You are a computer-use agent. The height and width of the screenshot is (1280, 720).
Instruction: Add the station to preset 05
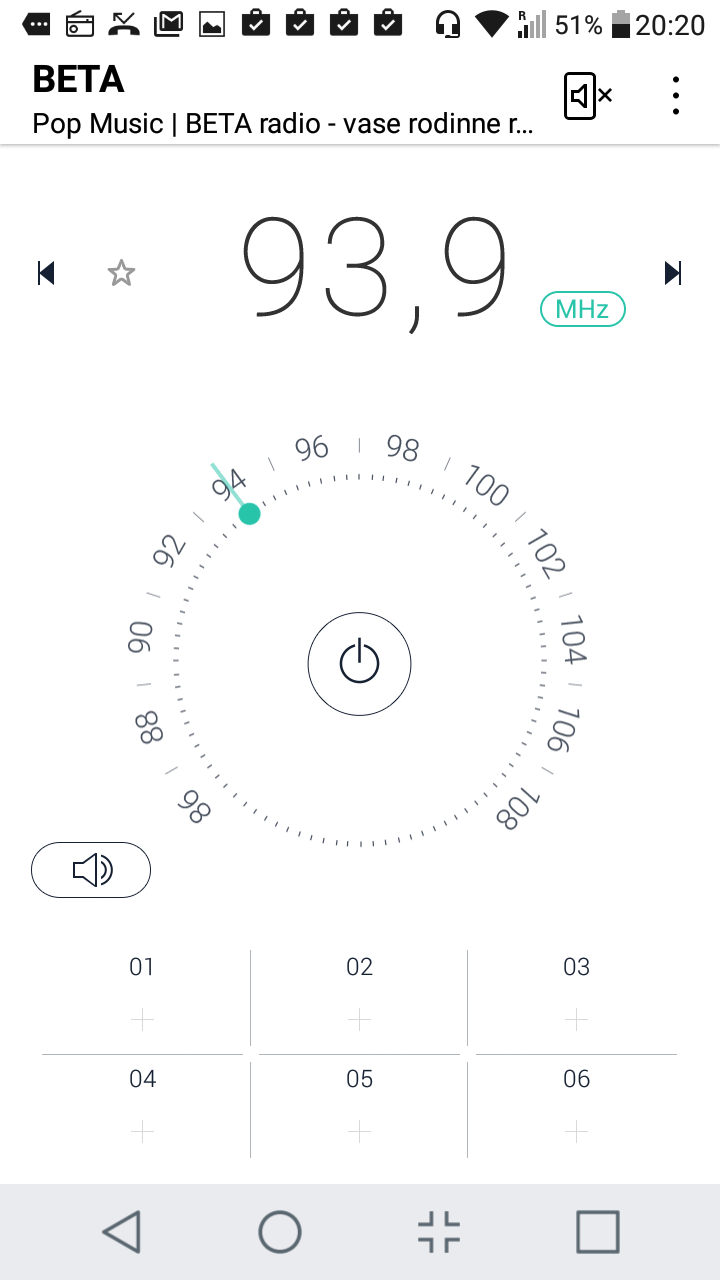coord(359,1108)
